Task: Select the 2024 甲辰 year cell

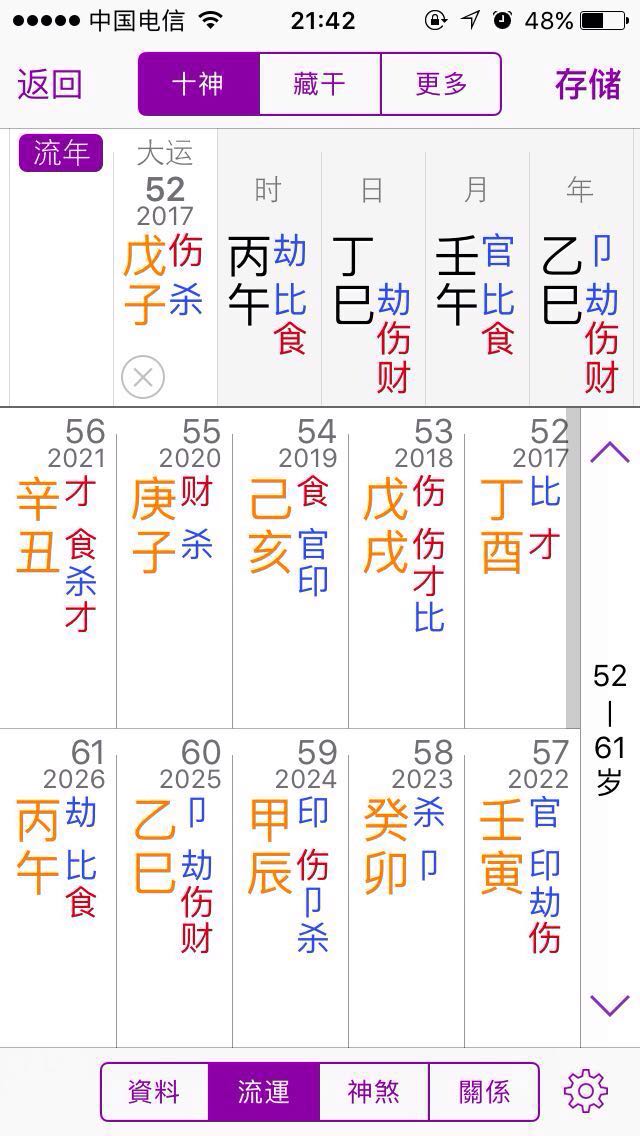Action: click(x=291, y=888)
